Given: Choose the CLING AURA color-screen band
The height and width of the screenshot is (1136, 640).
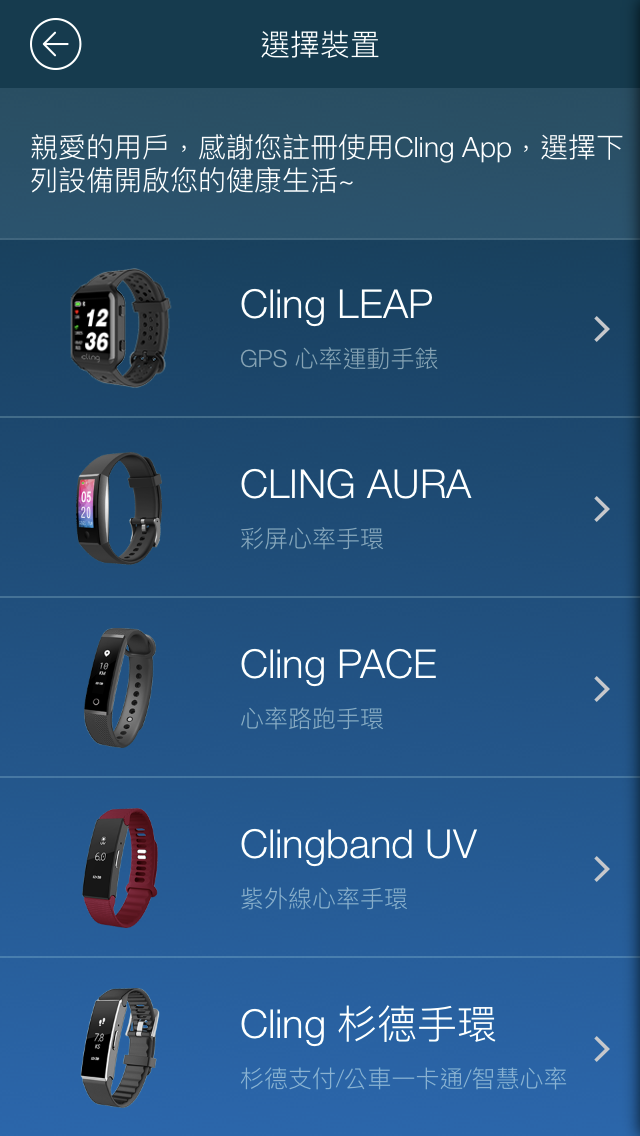Looking at the screenshot, I should tap(354, 508).
